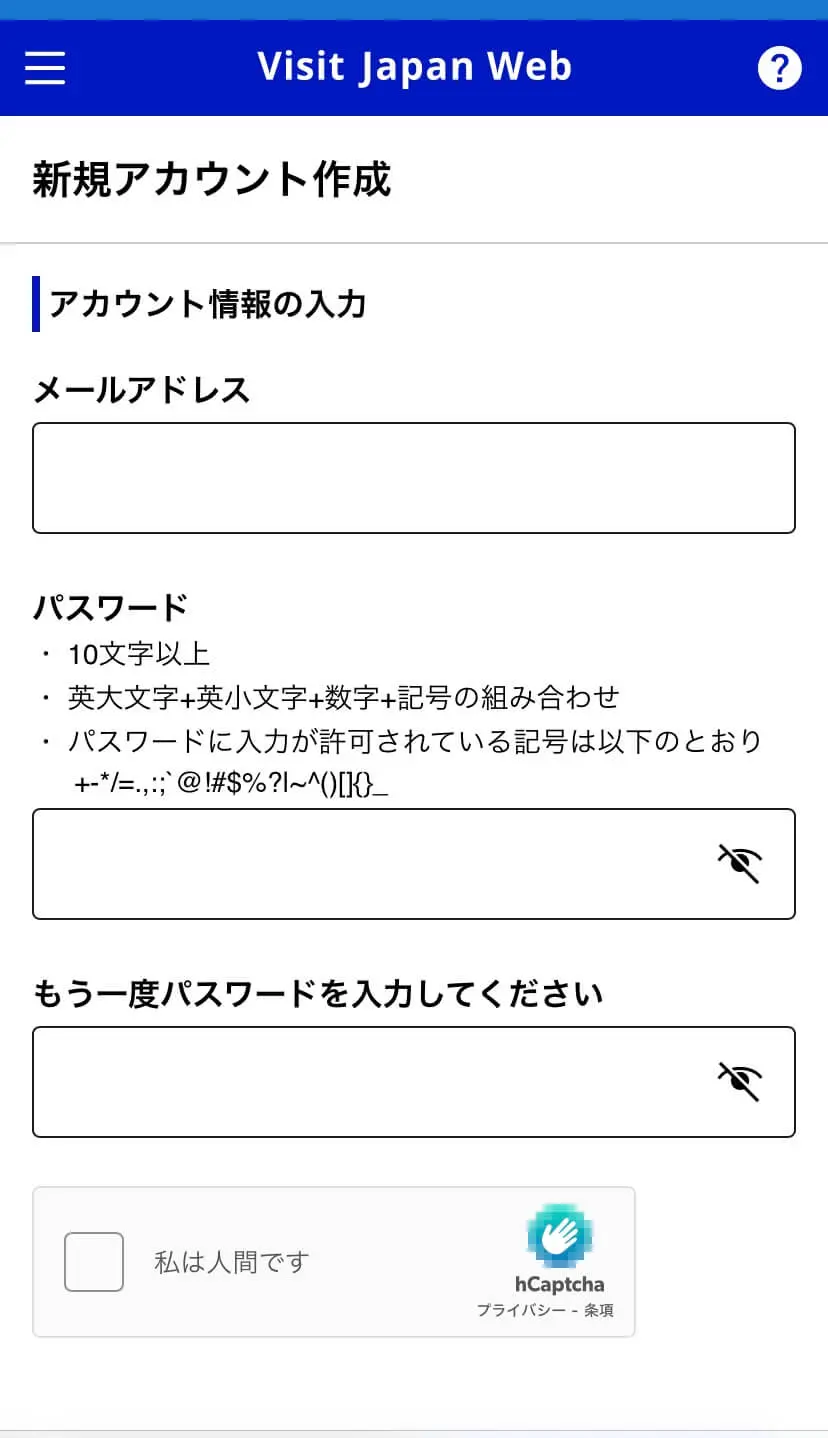Reveal the re-entered password text
Image resolution: width=828 pixels, height=1438 pixels.
[x=740, y=1081]
